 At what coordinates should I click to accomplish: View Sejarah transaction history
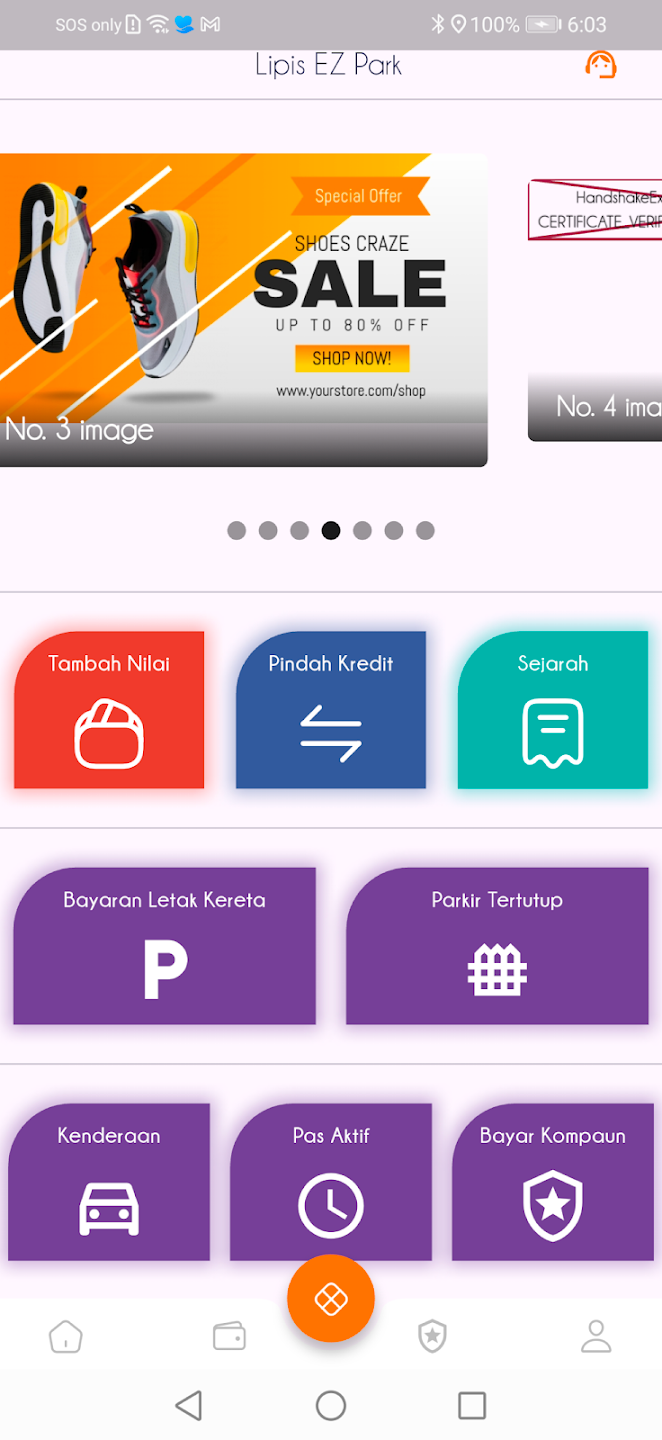tap(553, 710)
